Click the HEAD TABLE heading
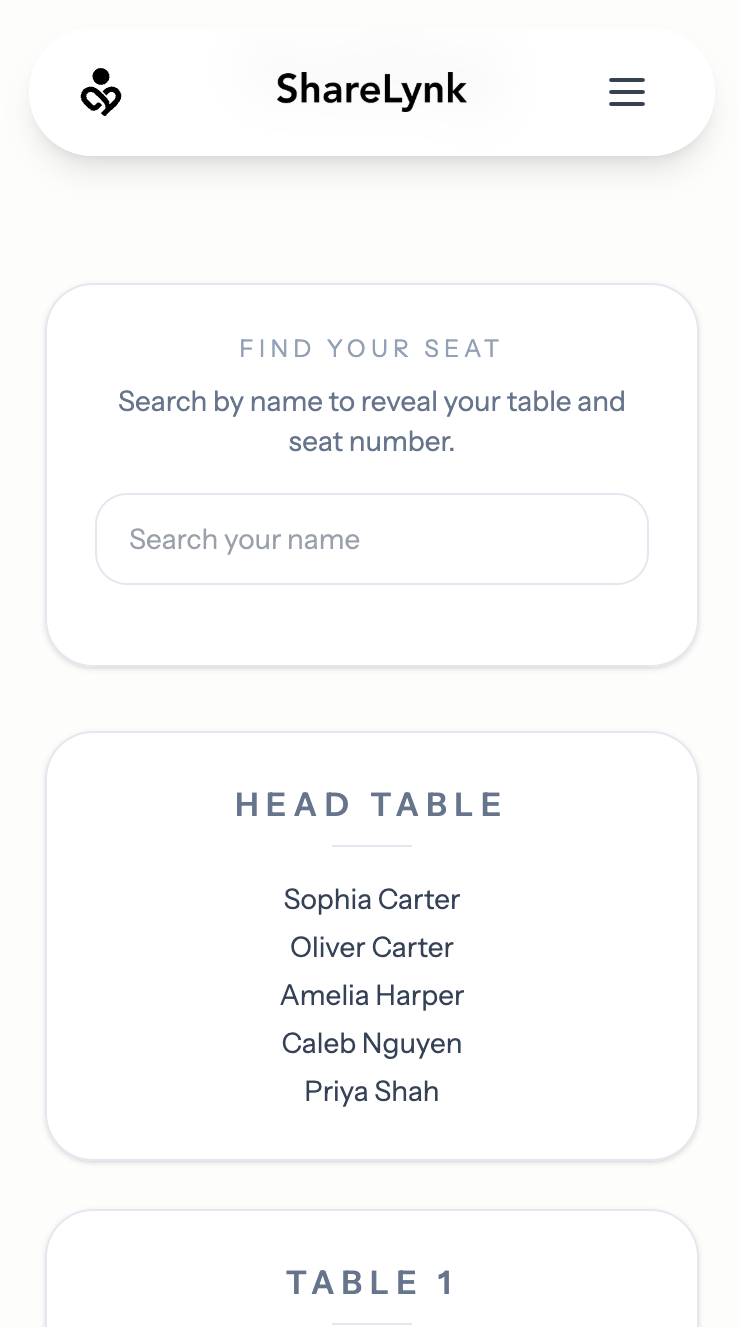The width and height of the screenshot is (740, 1327). tap(369, 804)
